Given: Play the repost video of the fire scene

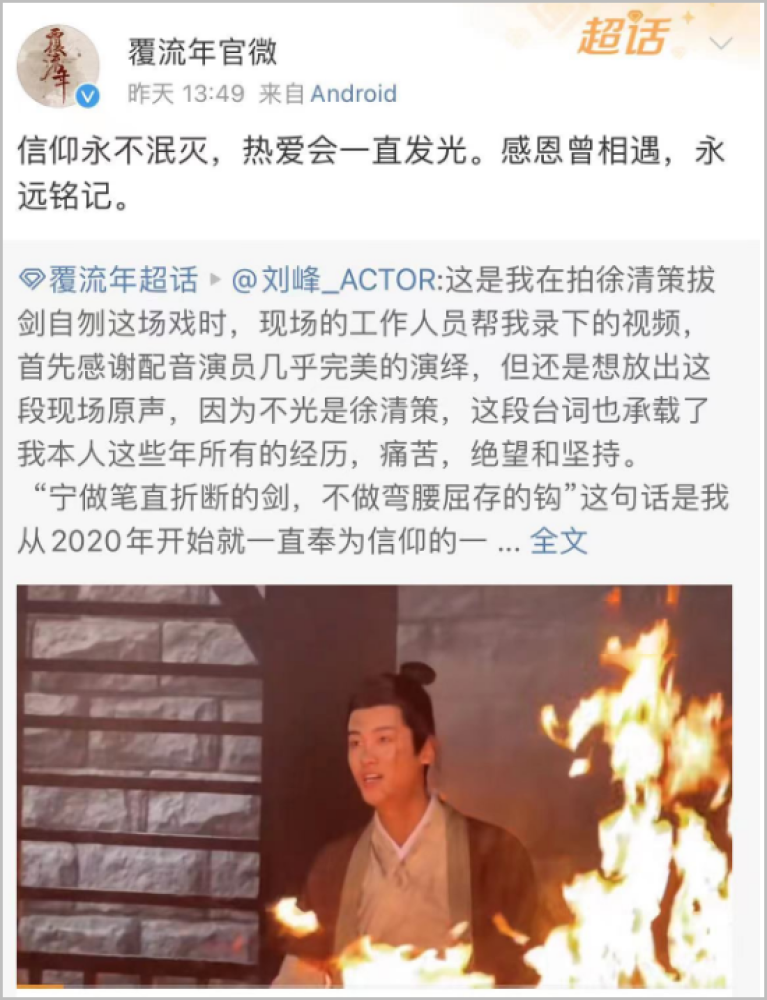Looking at the screenshot, I should [x=374, y=785].
